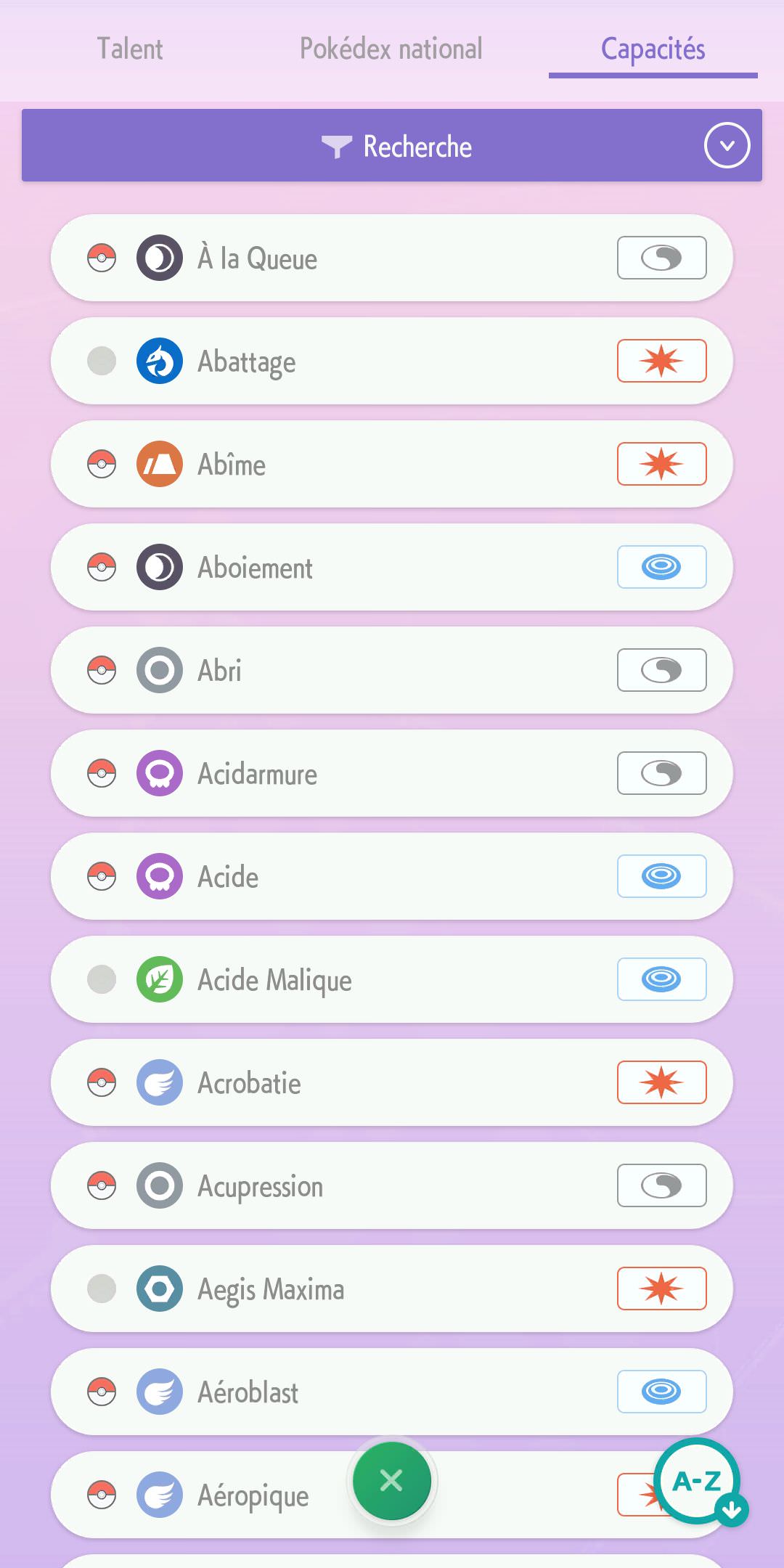This screenshot has height=1568, width=784.
Task: Switch to the Pokédex national tab
Action: click(x=391, y=49)
